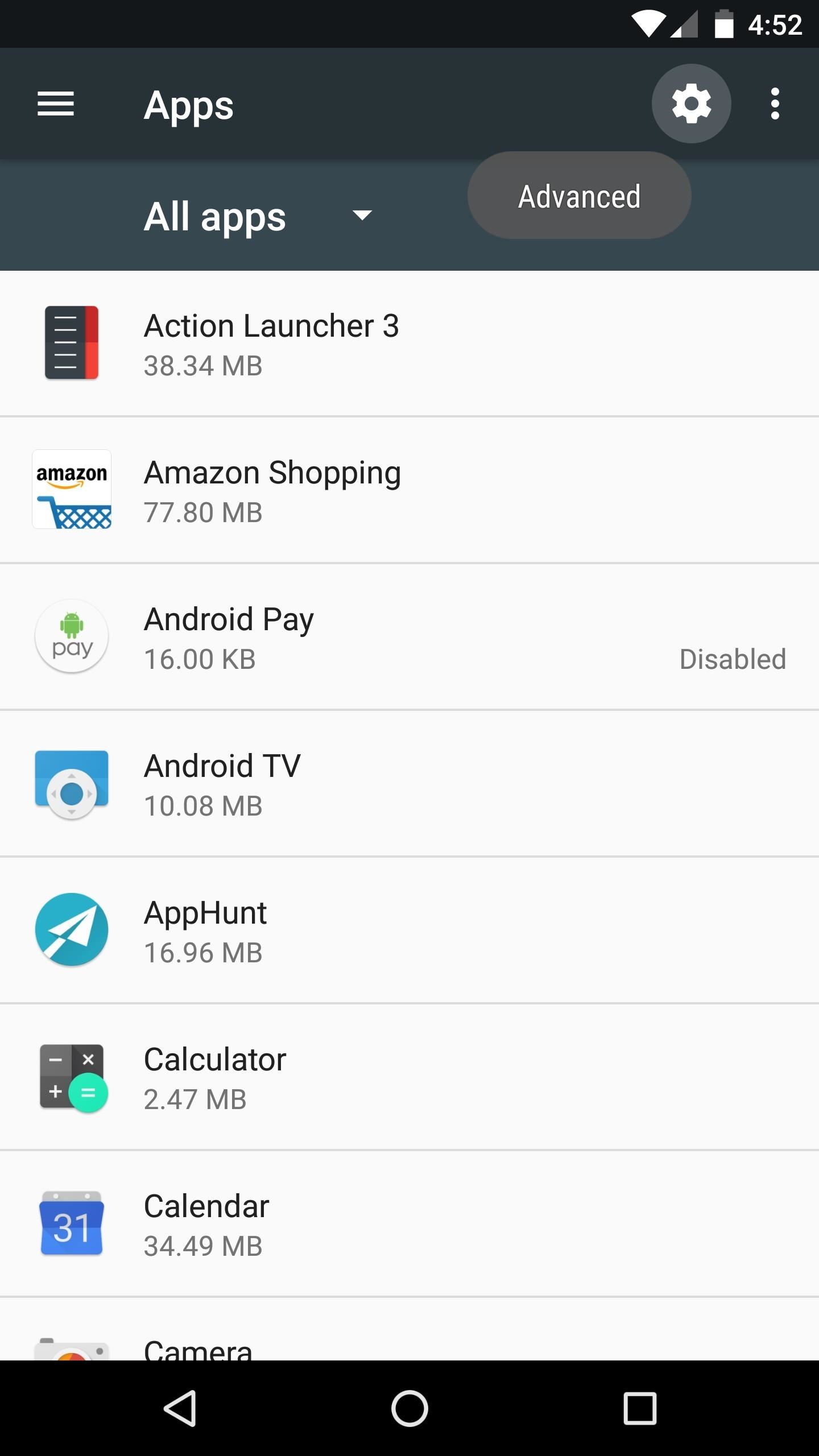Select Amazon Shopping from the list
Image resolution: width=819 pixels, height=1456 pixels.
pyautogui.click(x=409, y=490)
